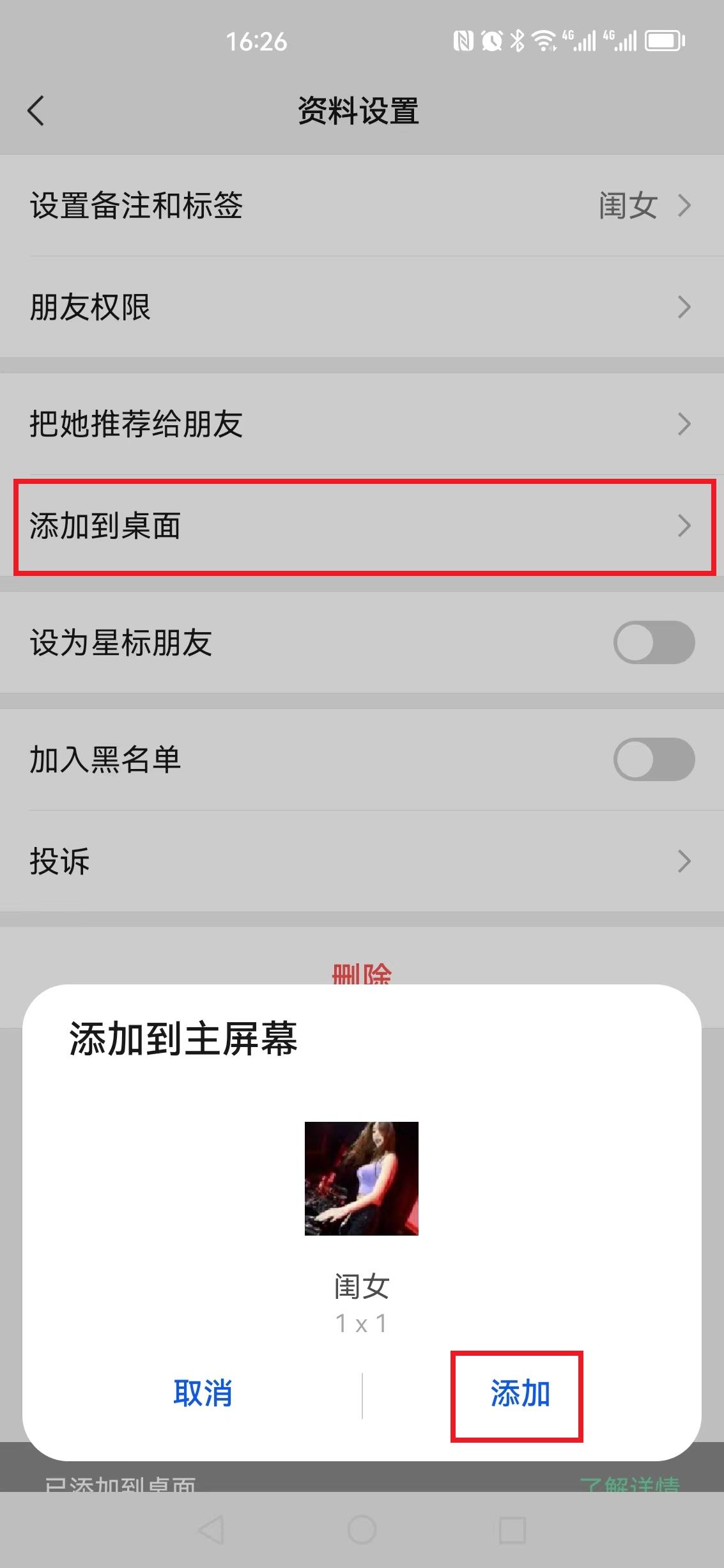Enable the 设为星标朋友 switch

(x=654, y=643)
